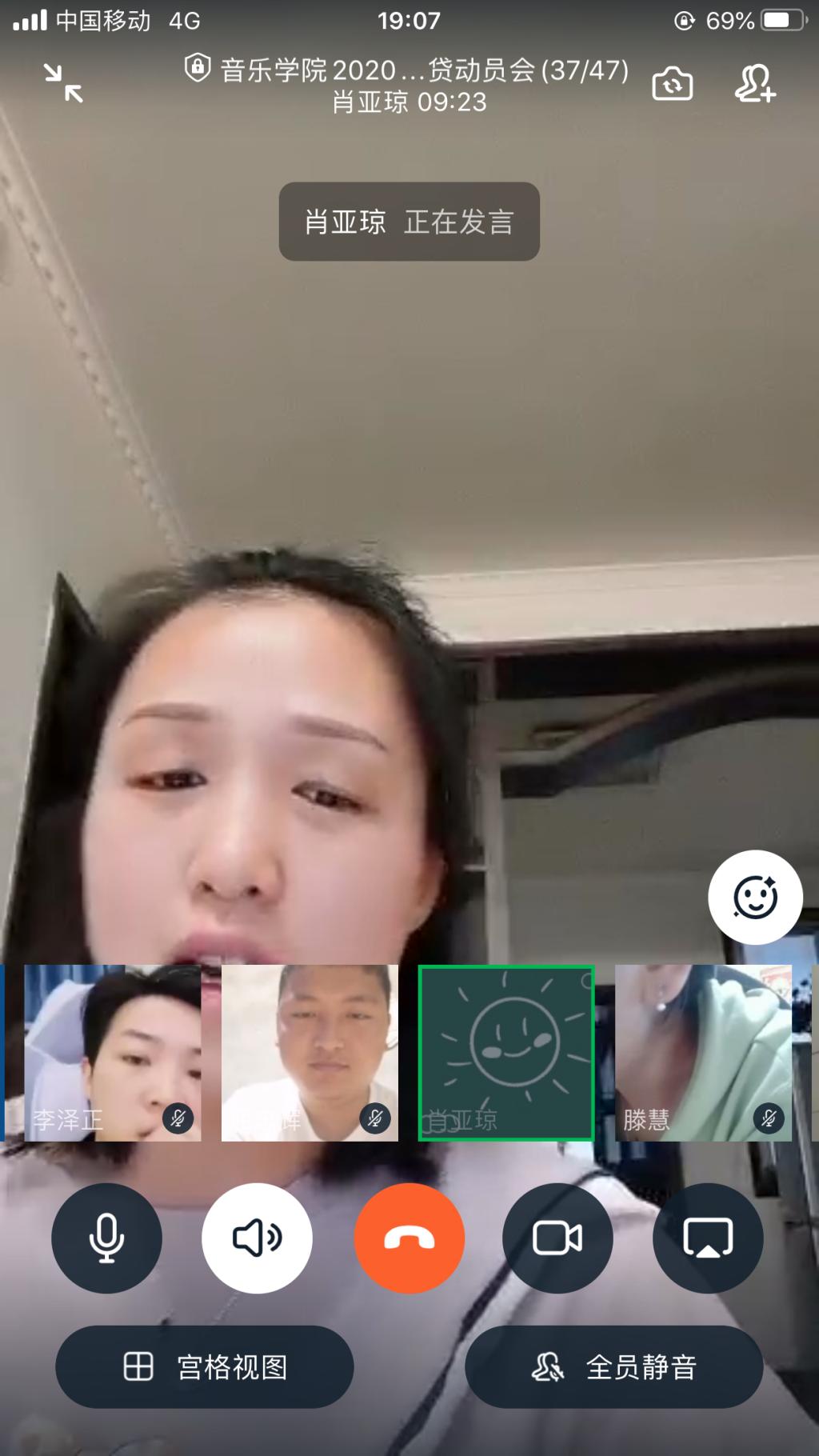Toggle the speaker output
This screenshot has width=819, height=1456.
257,1238
